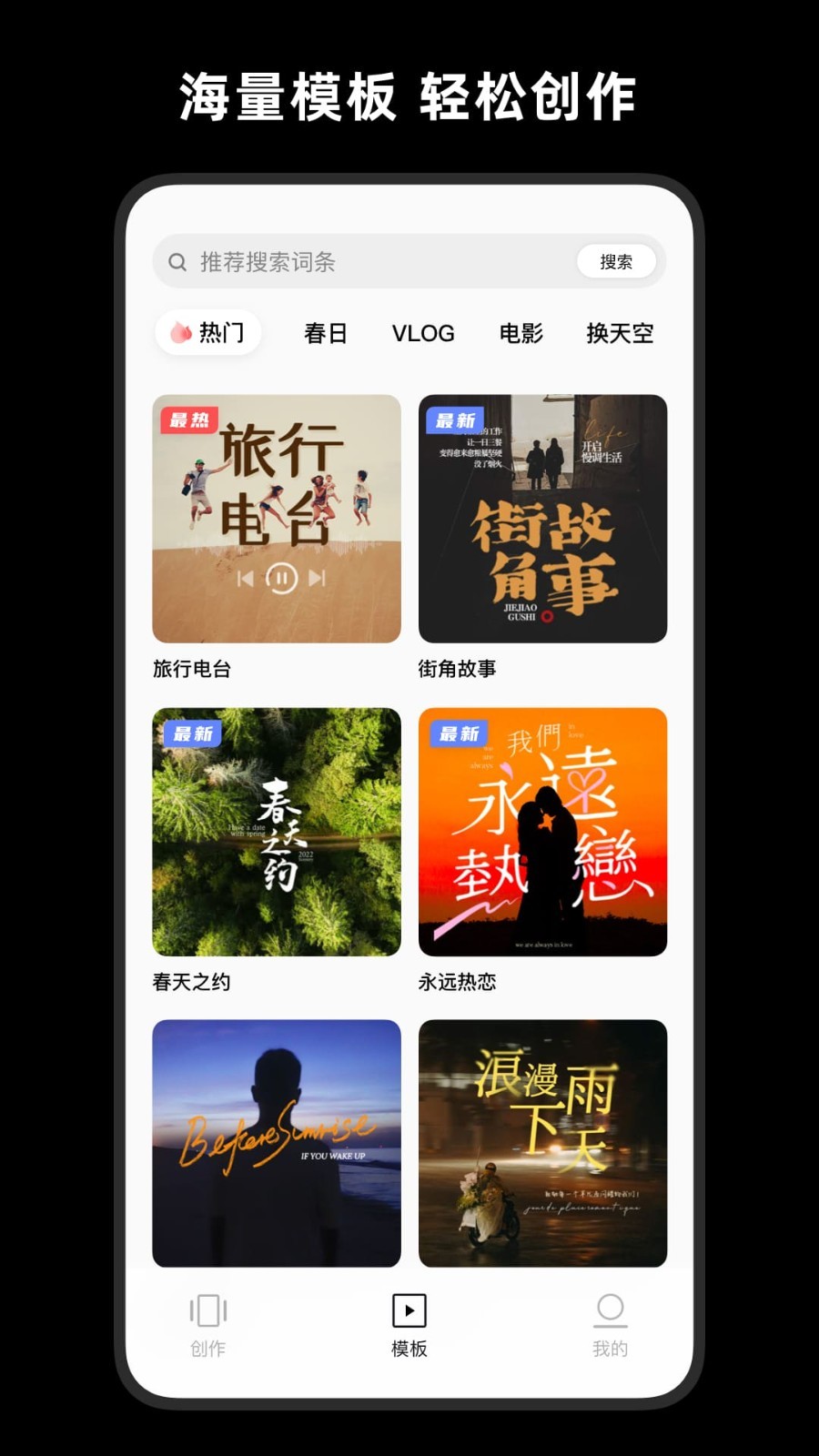Skip to next track on 旅行电台 player
The height and width of the screenshot is (1456, 819).
pos(318,577)
